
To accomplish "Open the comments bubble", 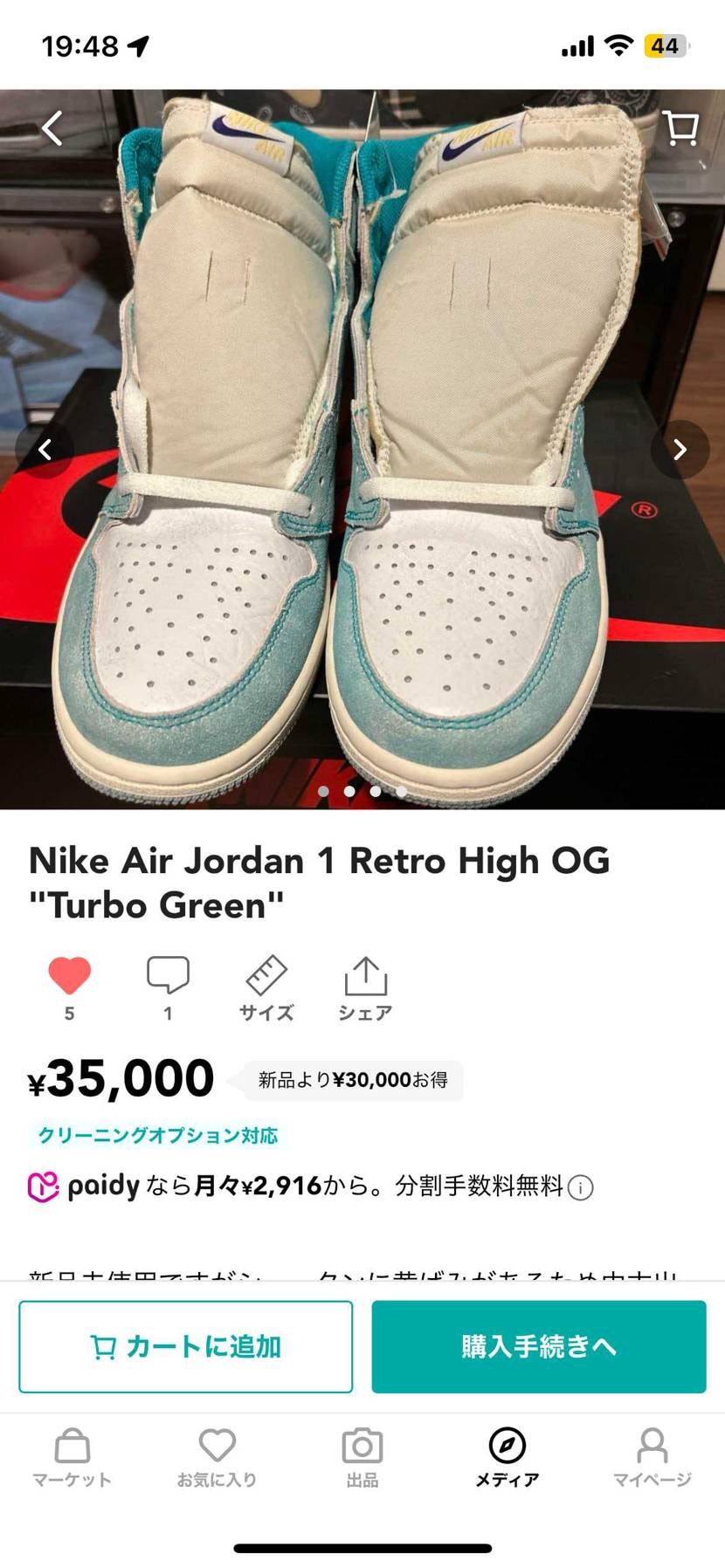I will (x=168, y=976).
